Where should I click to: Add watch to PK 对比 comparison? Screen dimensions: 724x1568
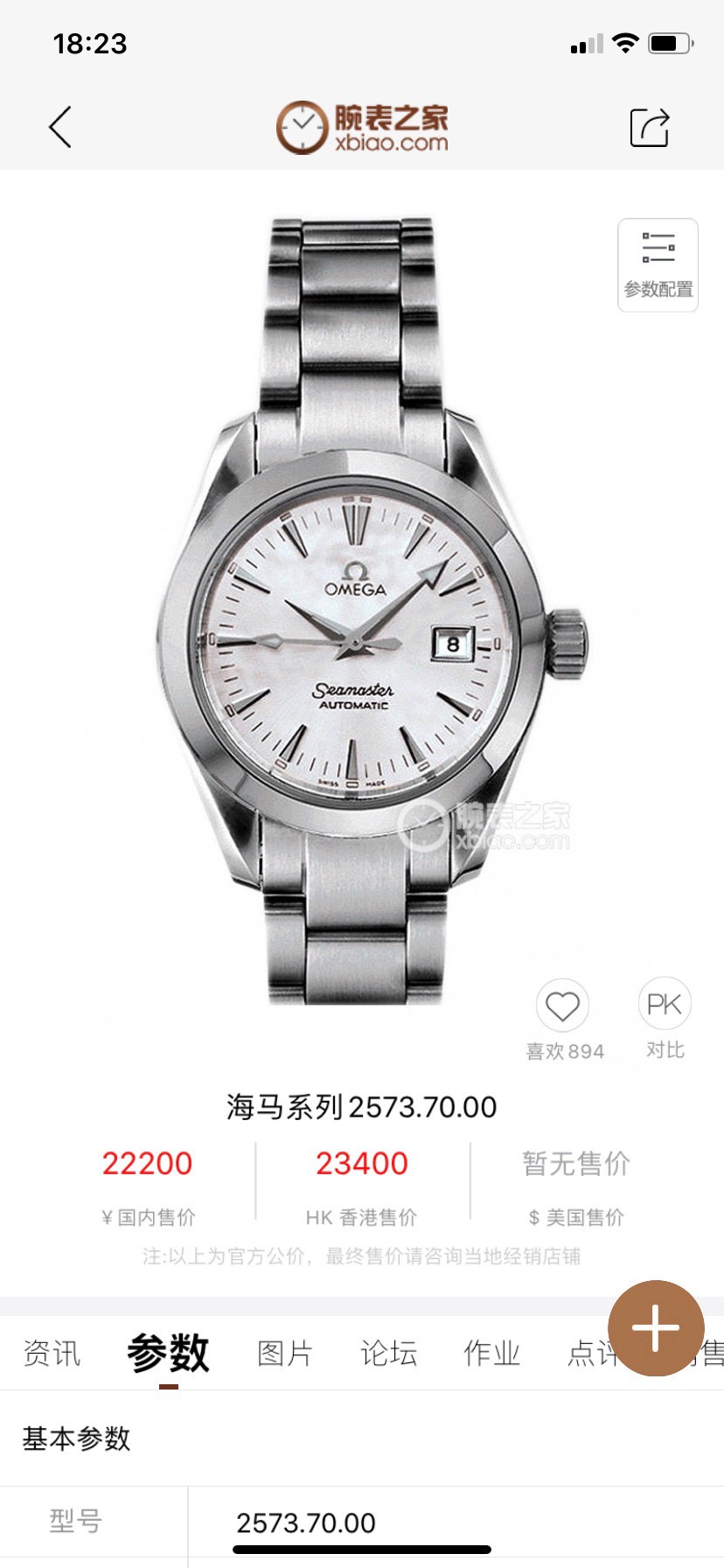665,1004
